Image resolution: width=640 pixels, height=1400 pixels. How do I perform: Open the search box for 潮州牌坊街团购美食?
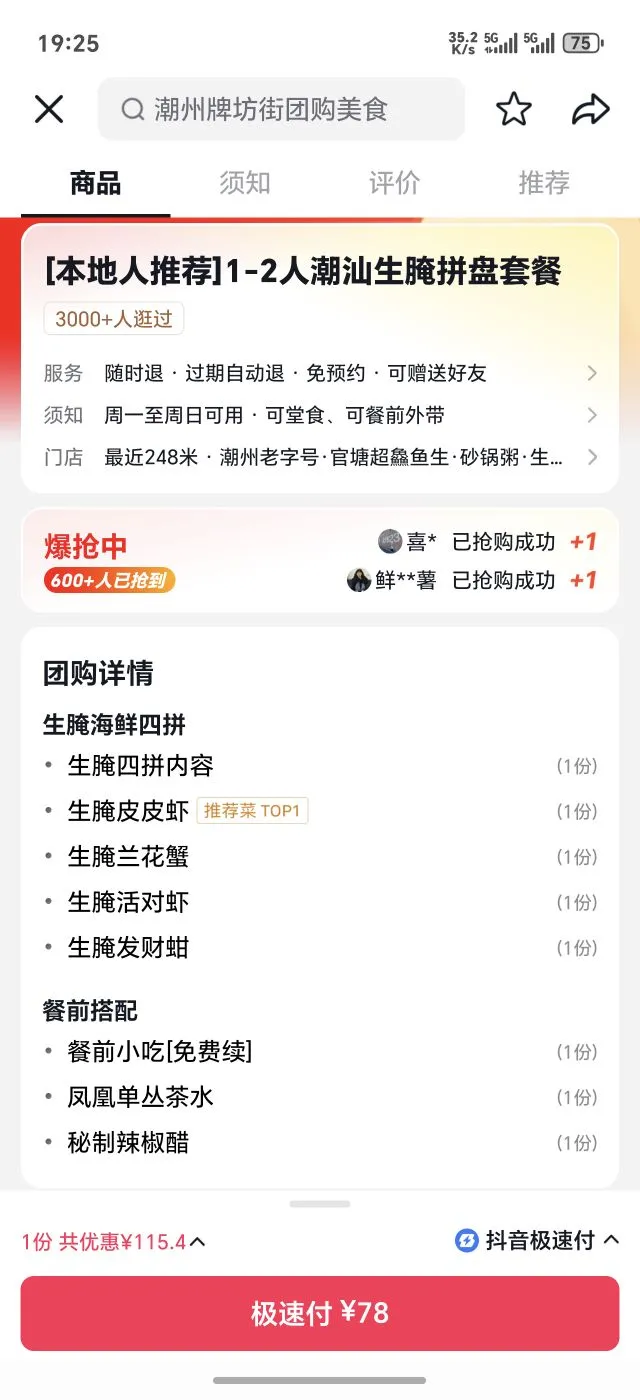pos(281,109)
